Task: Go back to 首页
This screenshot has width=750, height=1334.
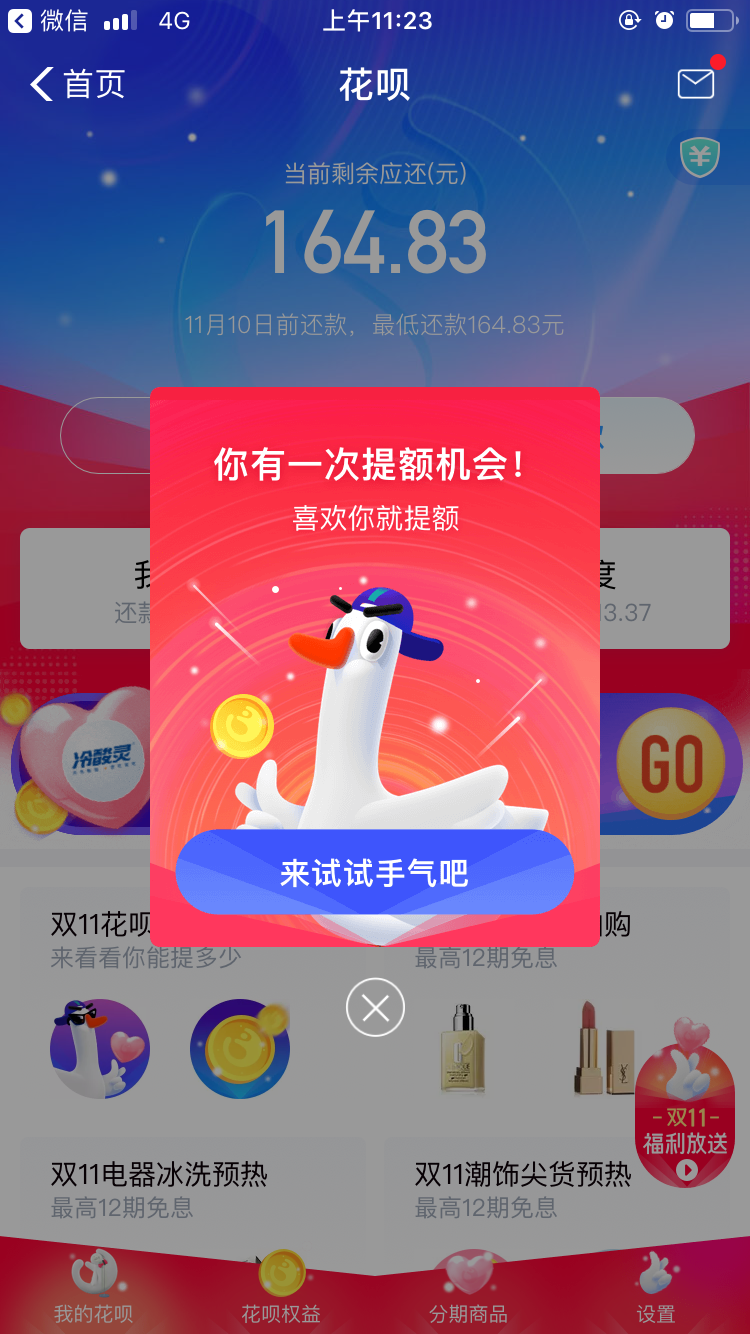Action: point(78,84)
